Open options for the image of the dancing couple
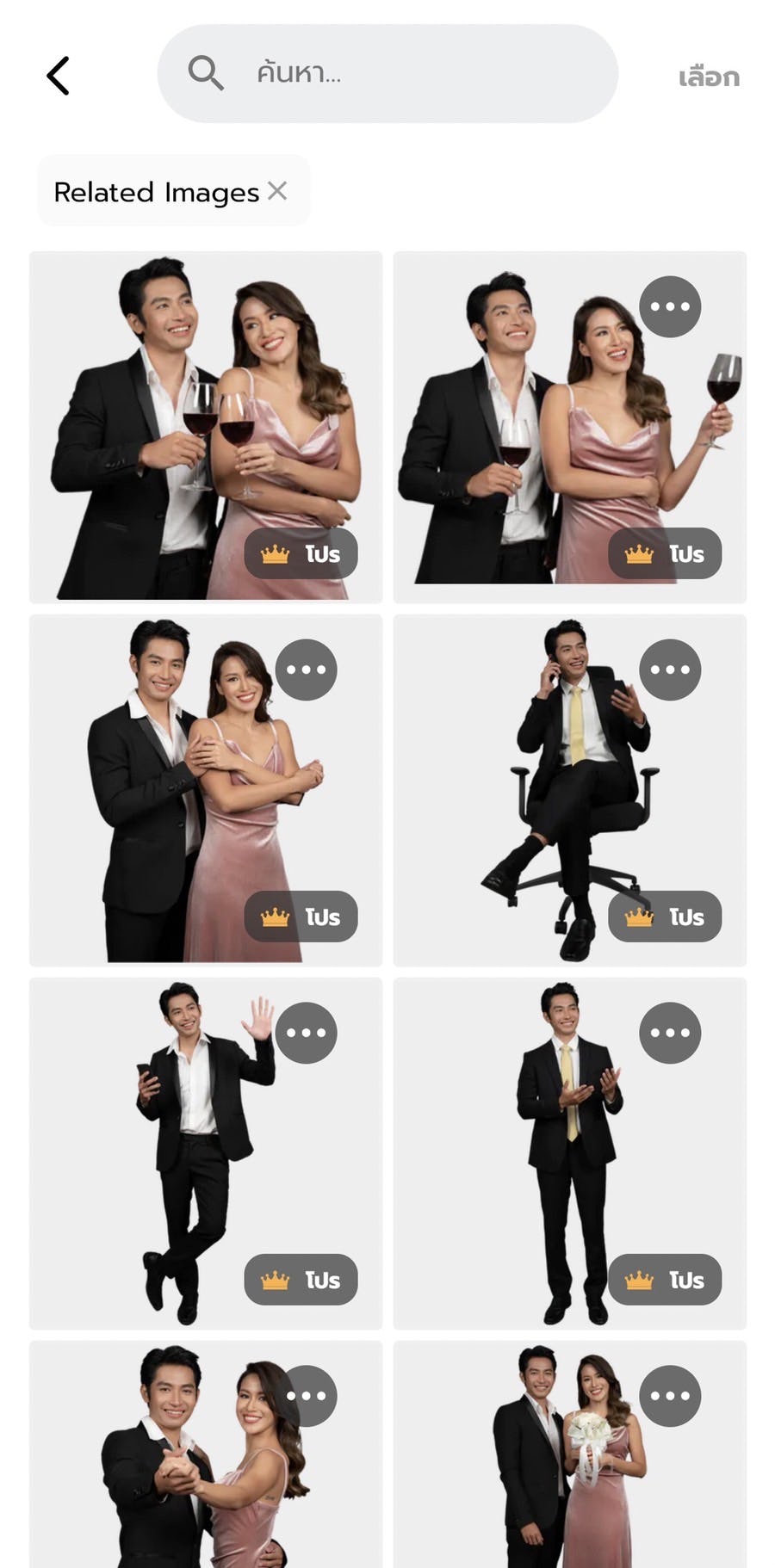Screen dimensions: 775x1568 click(306, 1396)
